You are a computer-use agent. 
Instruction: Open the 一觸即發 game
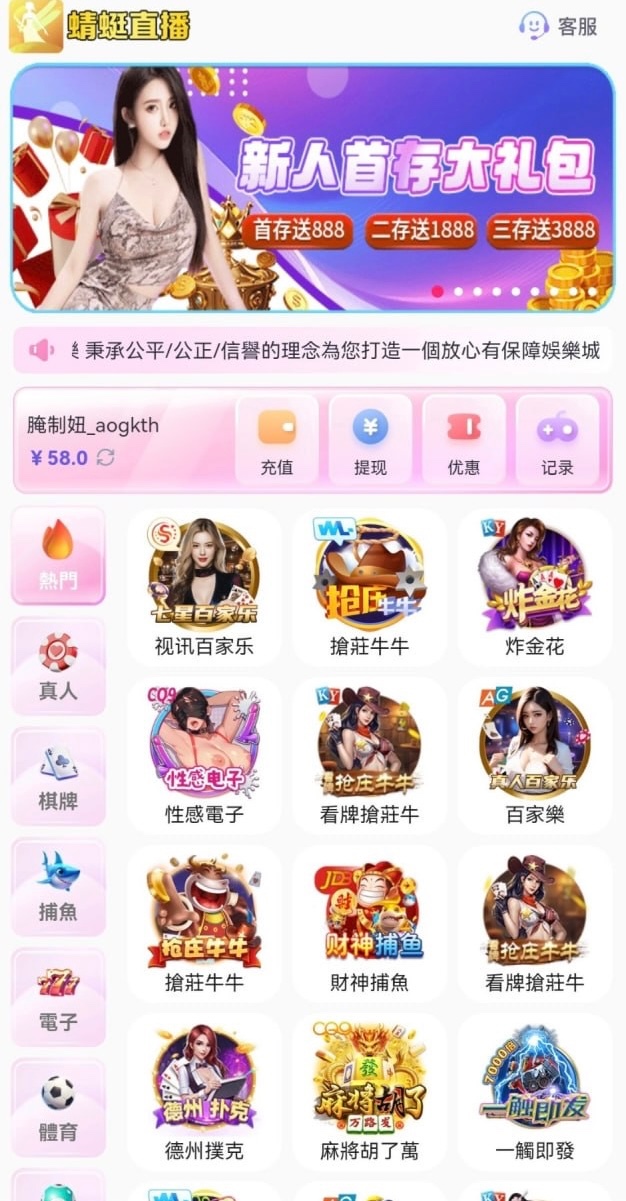point(535,1092)
